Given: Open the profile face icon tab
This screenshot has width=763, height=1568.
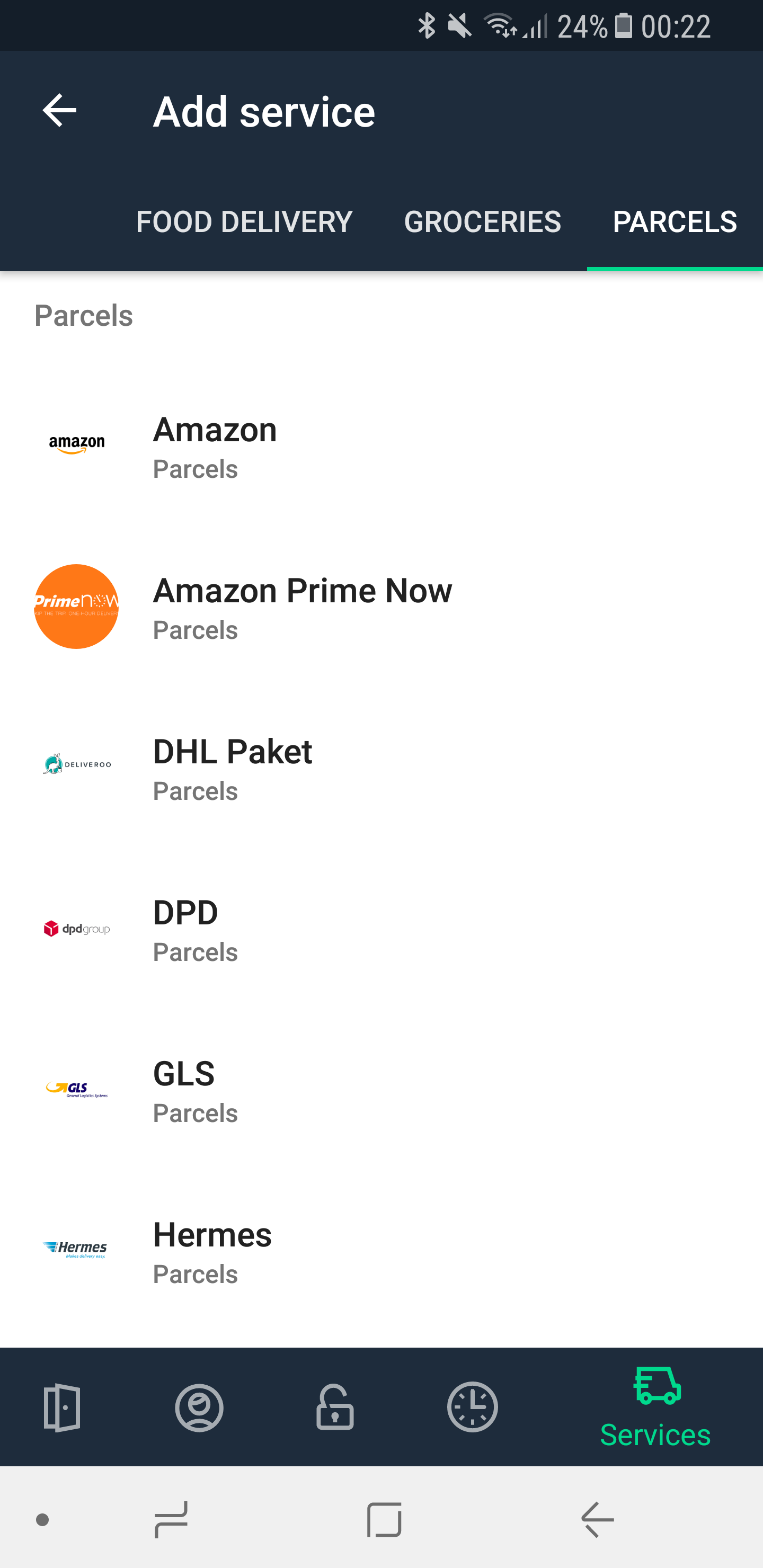Looking at the screenshot, I should click(x=199, y=1407).
